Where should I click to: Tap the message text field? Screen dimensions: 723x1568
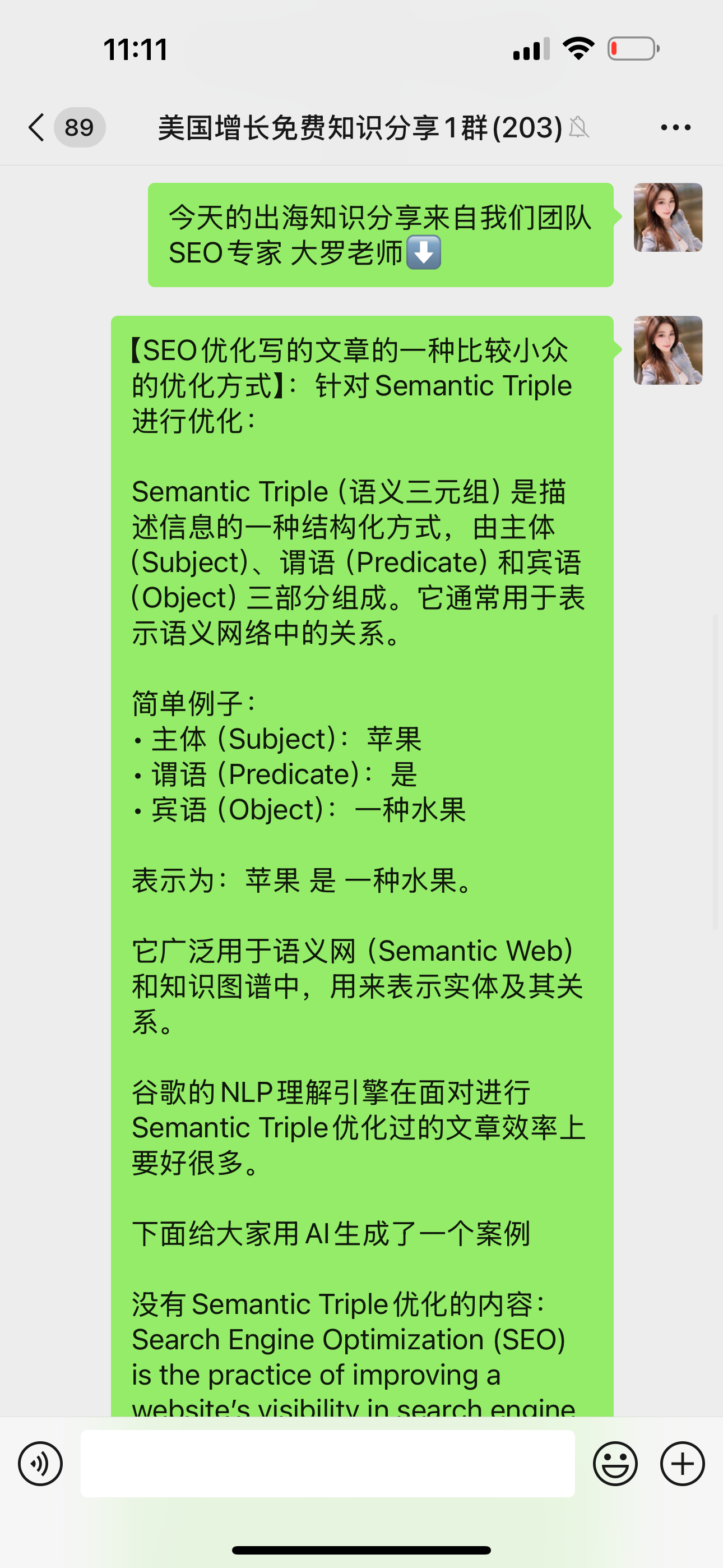coord(327,1463)
